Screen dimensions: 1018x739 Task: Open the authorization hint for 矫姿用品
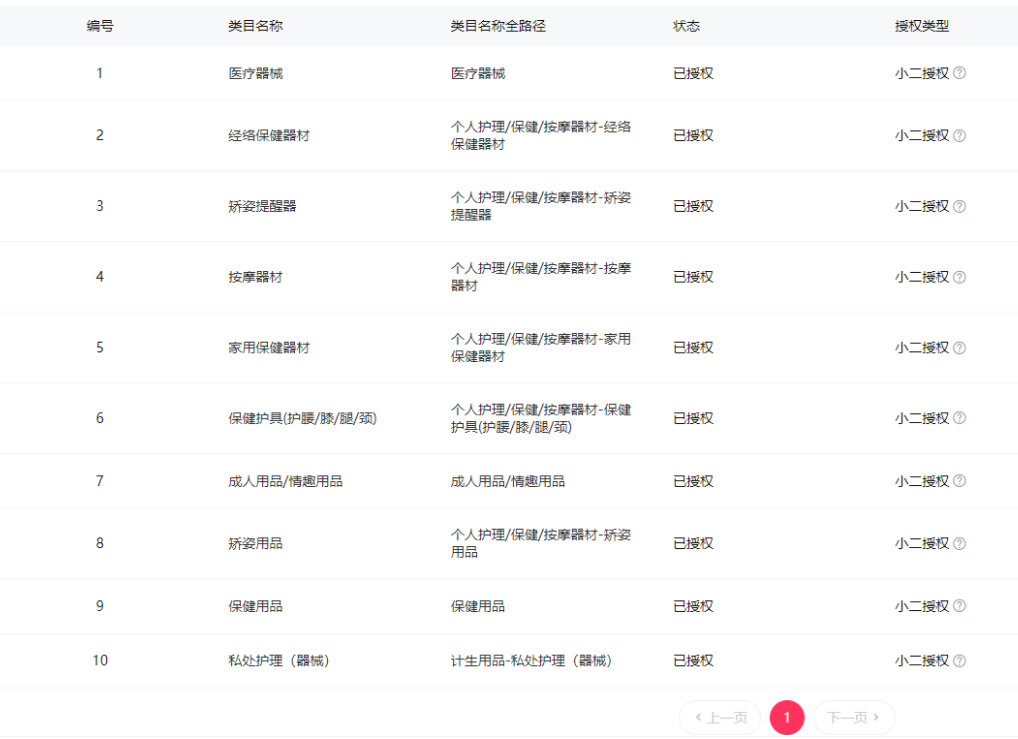[x=960, y=544]
